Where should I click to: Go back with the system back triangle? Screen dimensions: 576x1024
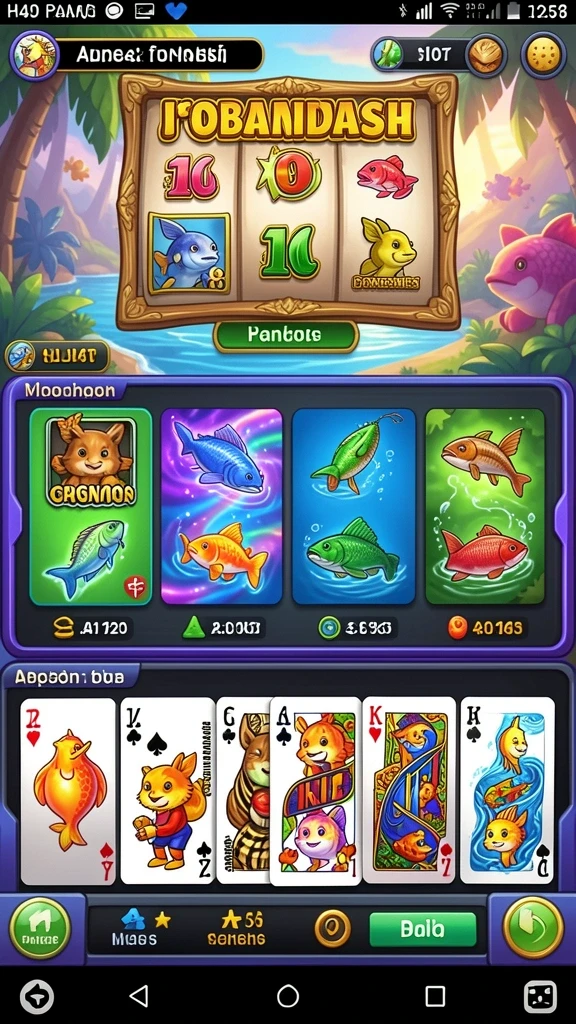(x=138, y=996)
